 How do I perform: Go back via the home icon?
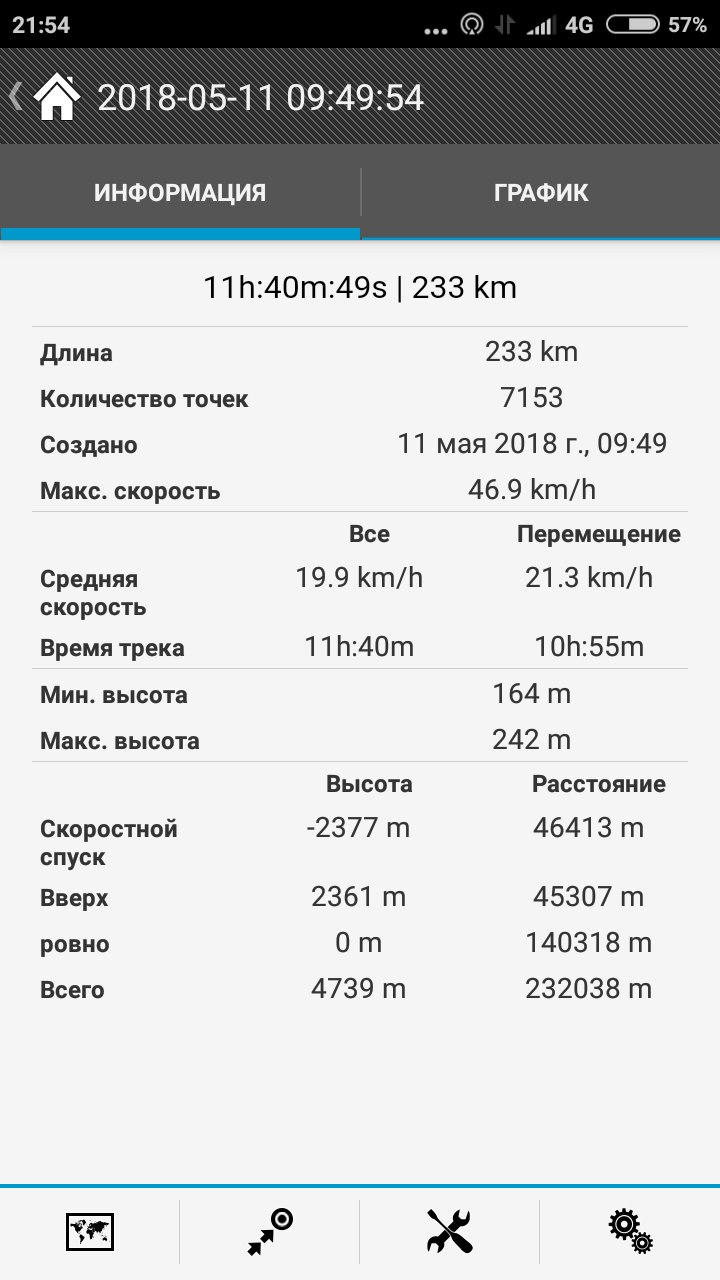[x=57, y=98]
